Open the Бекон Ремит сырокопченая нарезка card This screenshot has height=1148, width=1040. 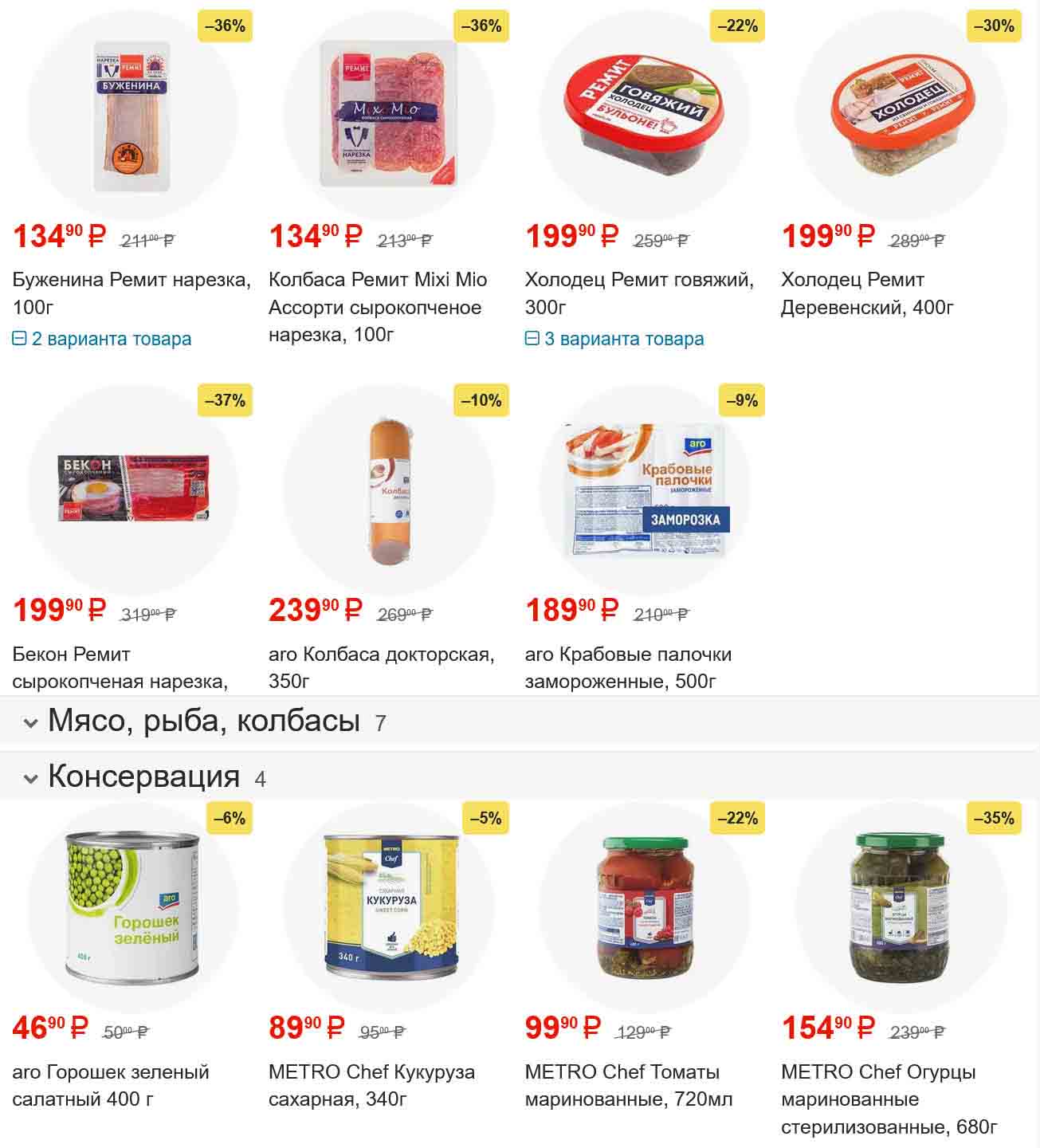coord(120,667)
